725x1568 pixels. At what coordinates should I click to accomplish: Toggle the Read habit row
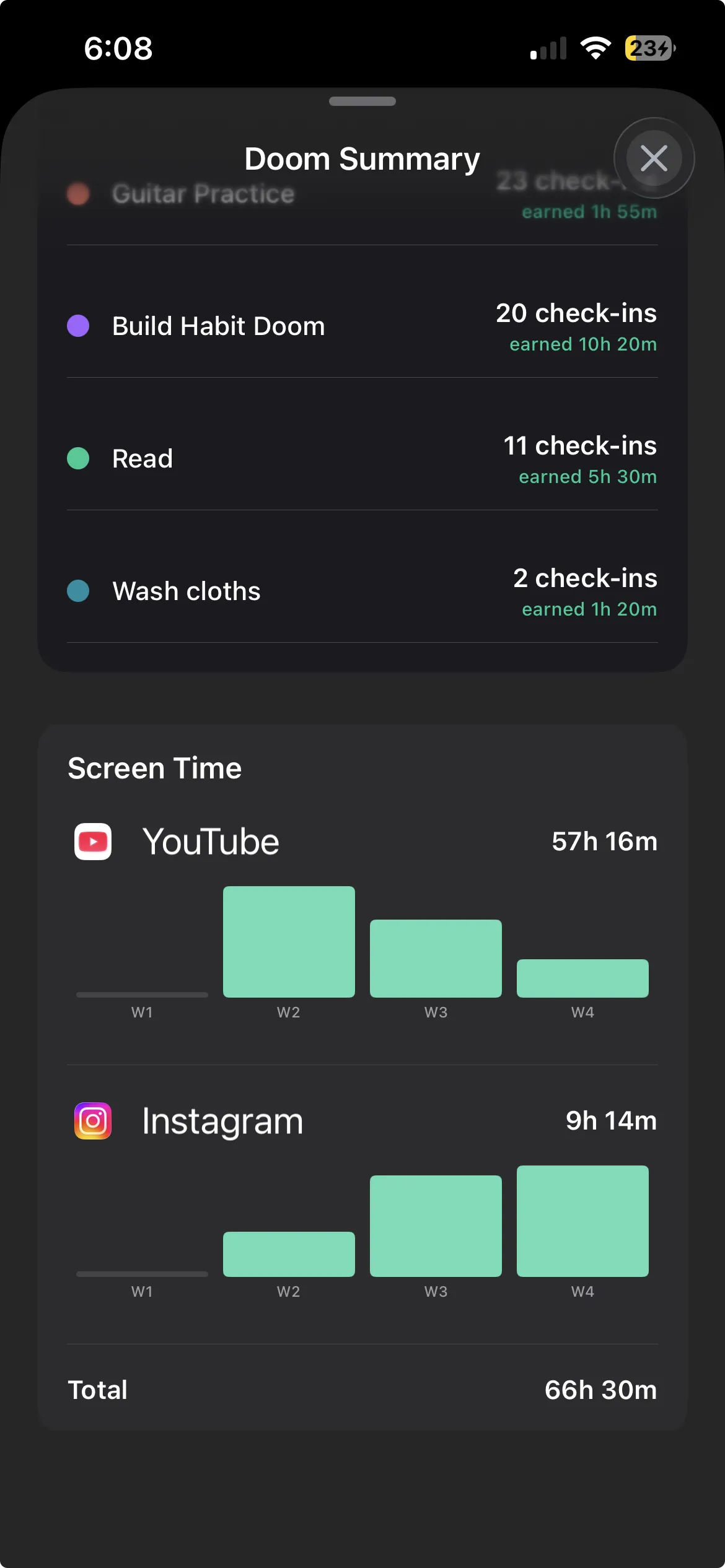coord(362,458)
